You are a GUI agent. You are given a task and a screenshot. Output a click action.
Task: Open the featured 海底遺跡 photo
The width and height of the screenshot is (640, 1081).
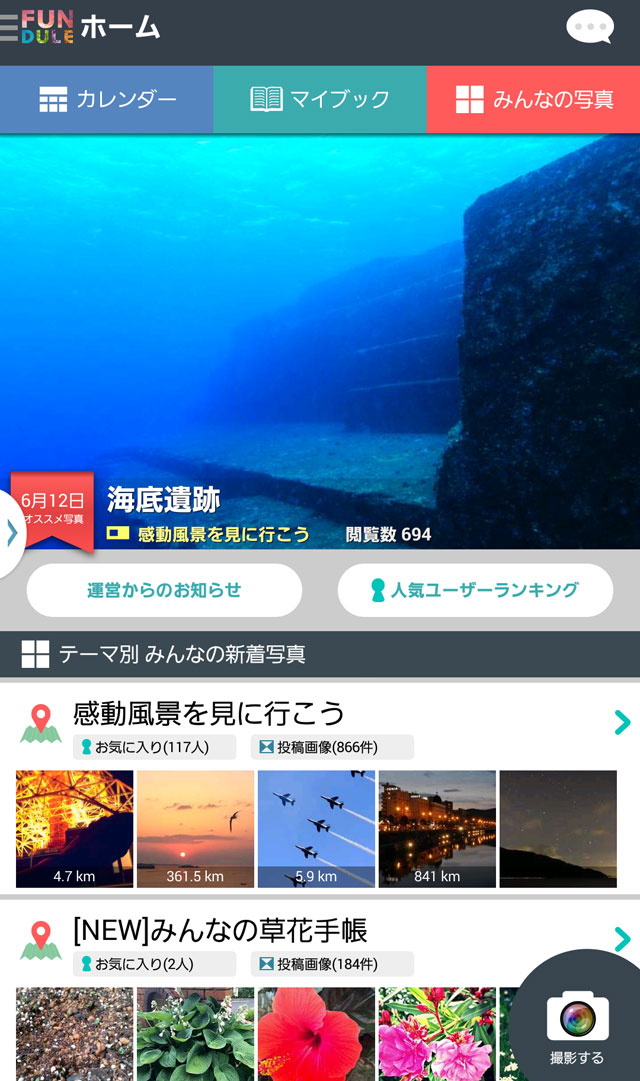[x=320, y=341]
